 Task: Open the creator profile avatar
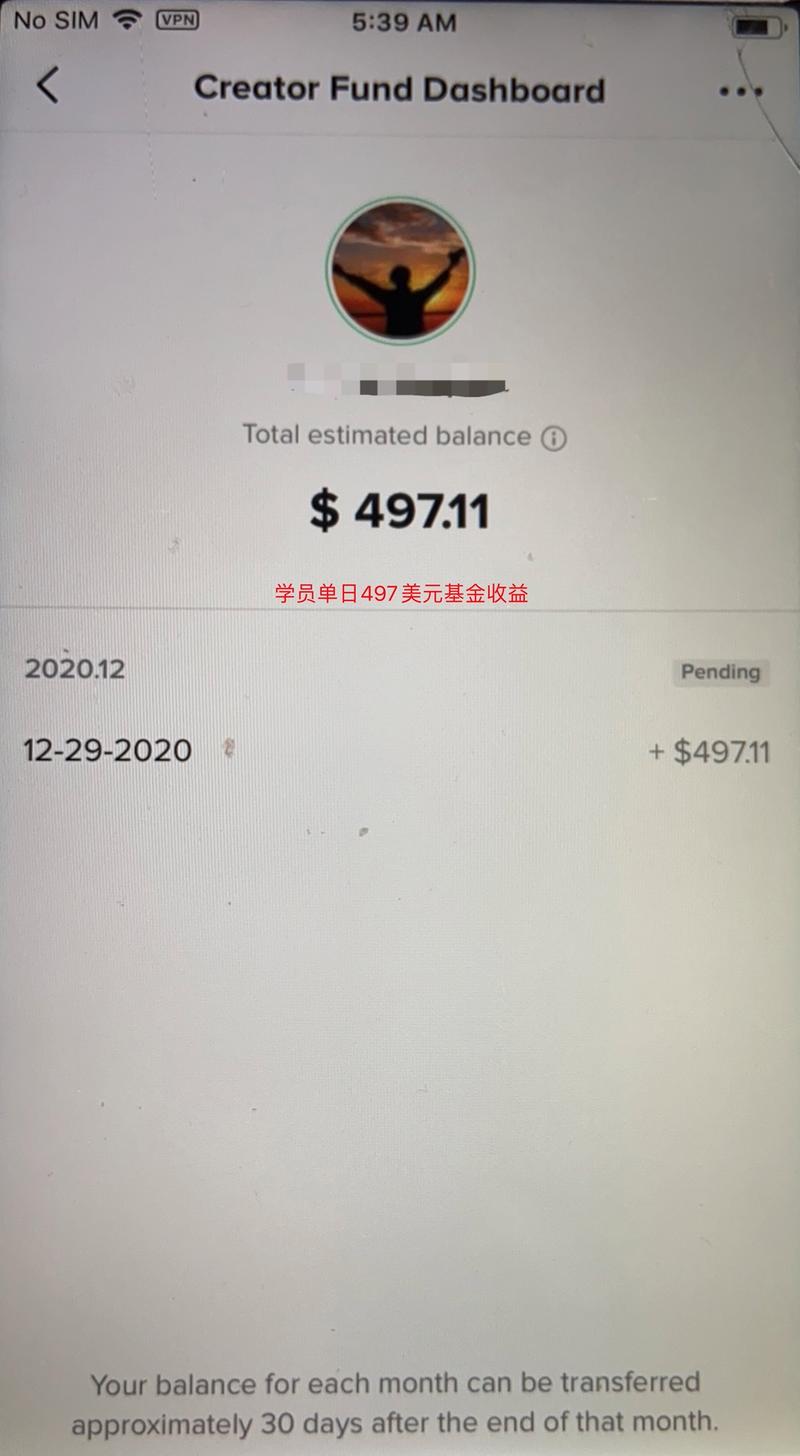400,268
